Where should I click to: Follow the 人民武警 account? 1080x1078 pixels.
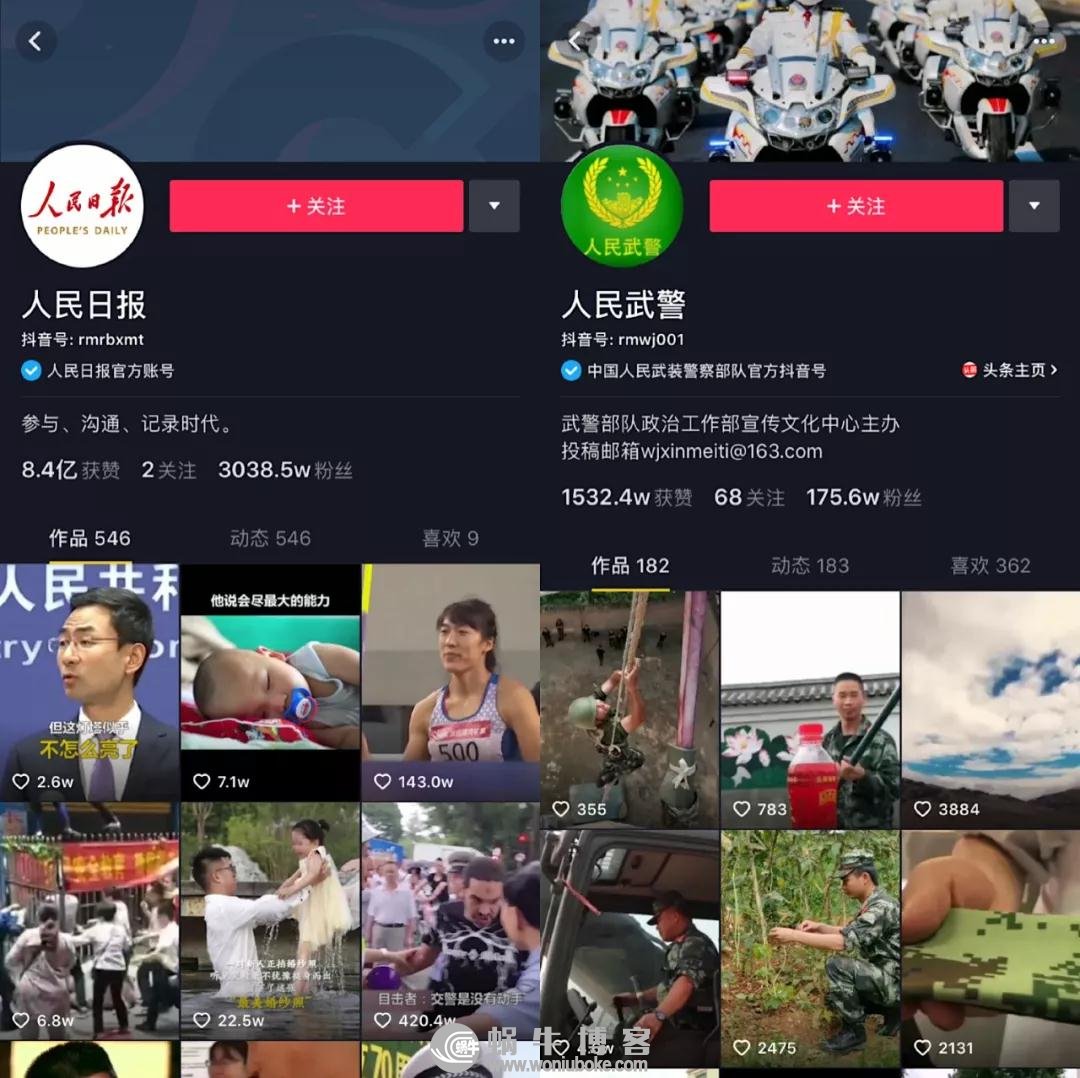coord(856,206)
